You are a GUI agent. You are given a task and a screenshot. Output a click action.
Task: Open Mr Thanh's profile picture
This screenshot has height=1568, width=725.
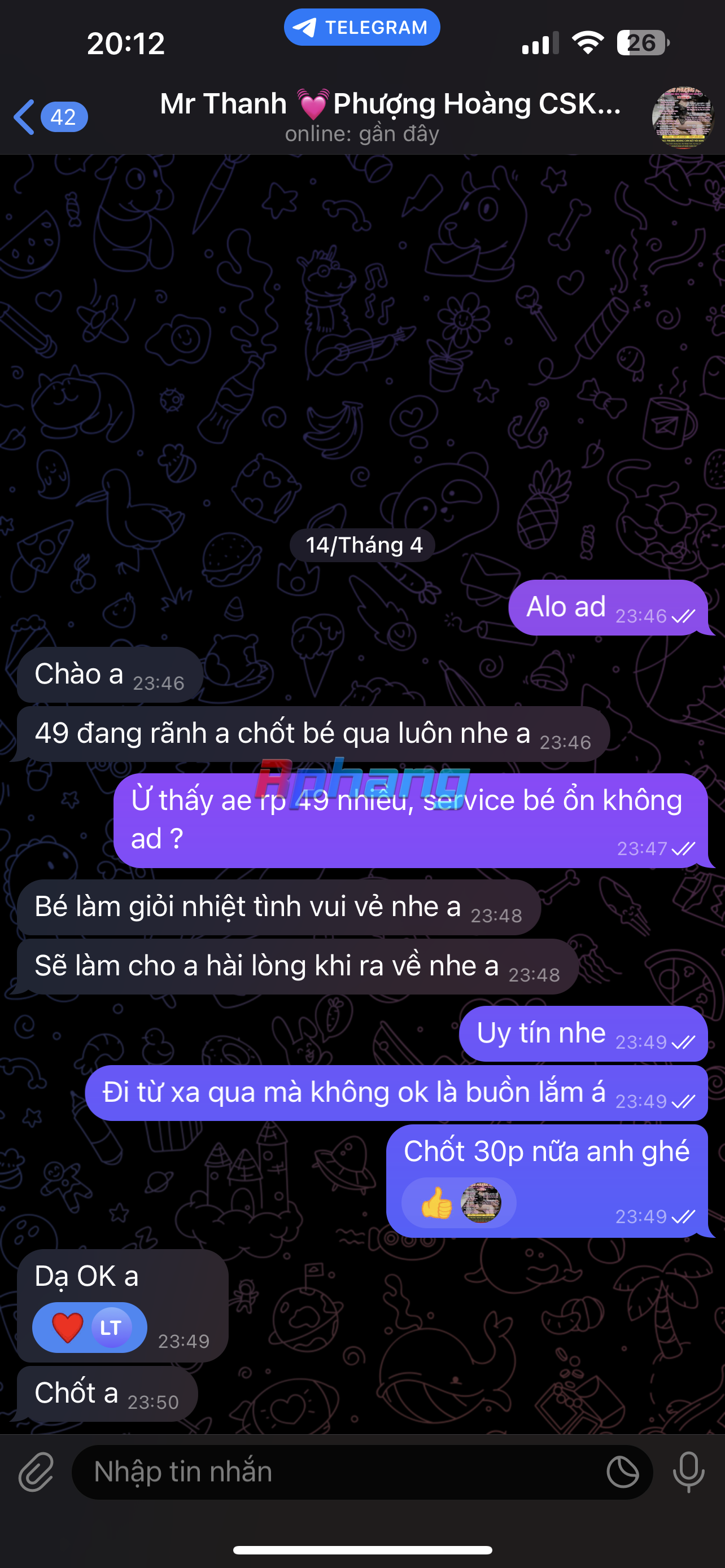682,117
